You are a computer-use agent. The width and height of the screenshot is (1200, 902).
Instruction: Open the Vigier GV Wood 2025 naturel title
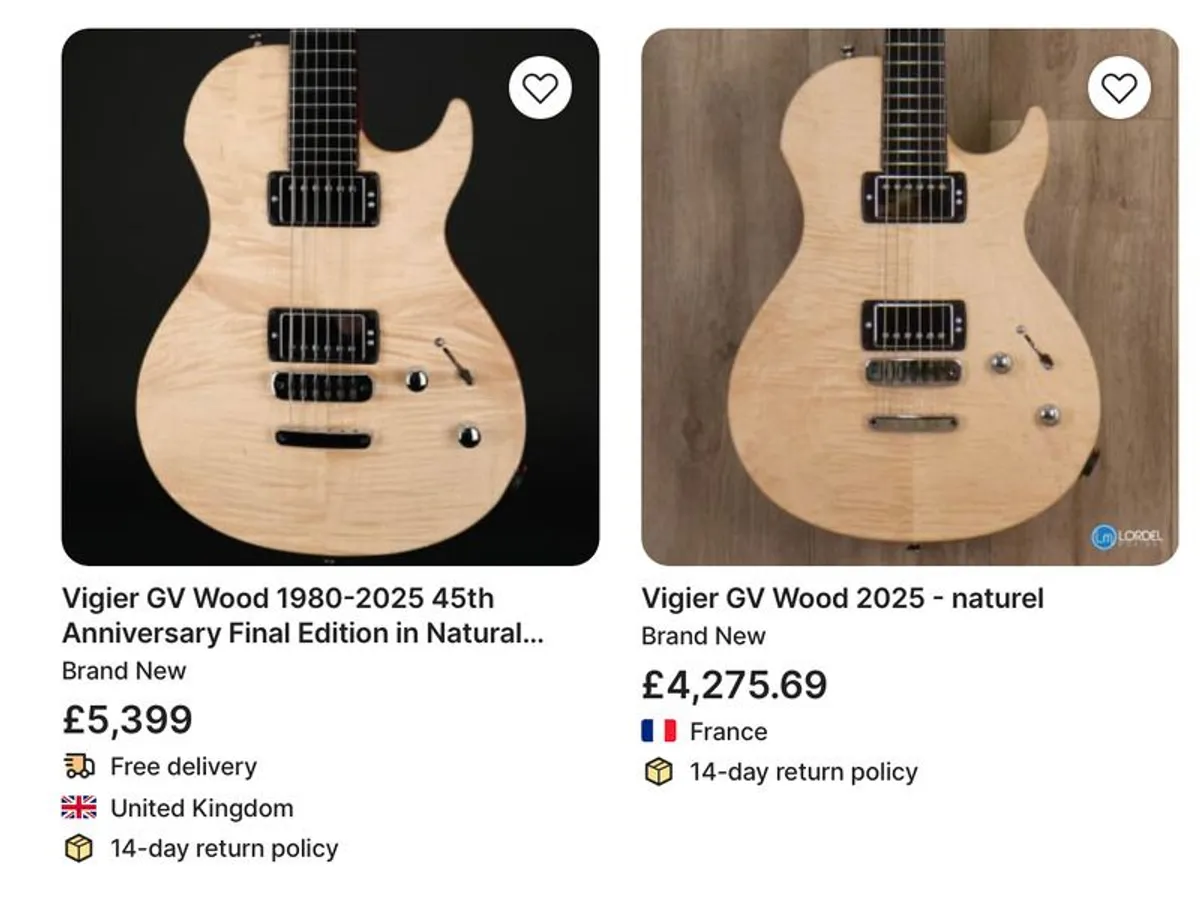click(x=842, y=599)
